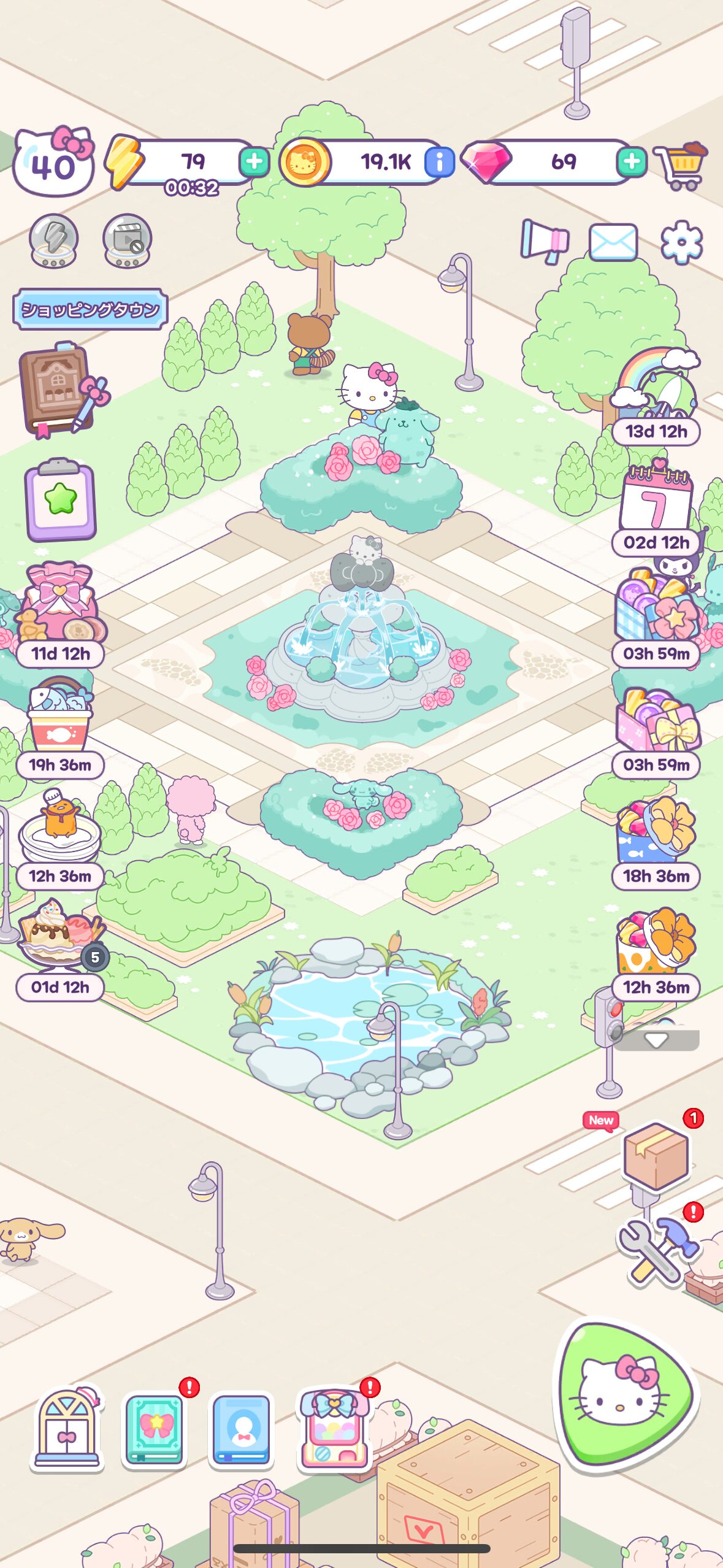Open the announcements megaphone
Screen dimensions: 723x1568
coord(545,240)
